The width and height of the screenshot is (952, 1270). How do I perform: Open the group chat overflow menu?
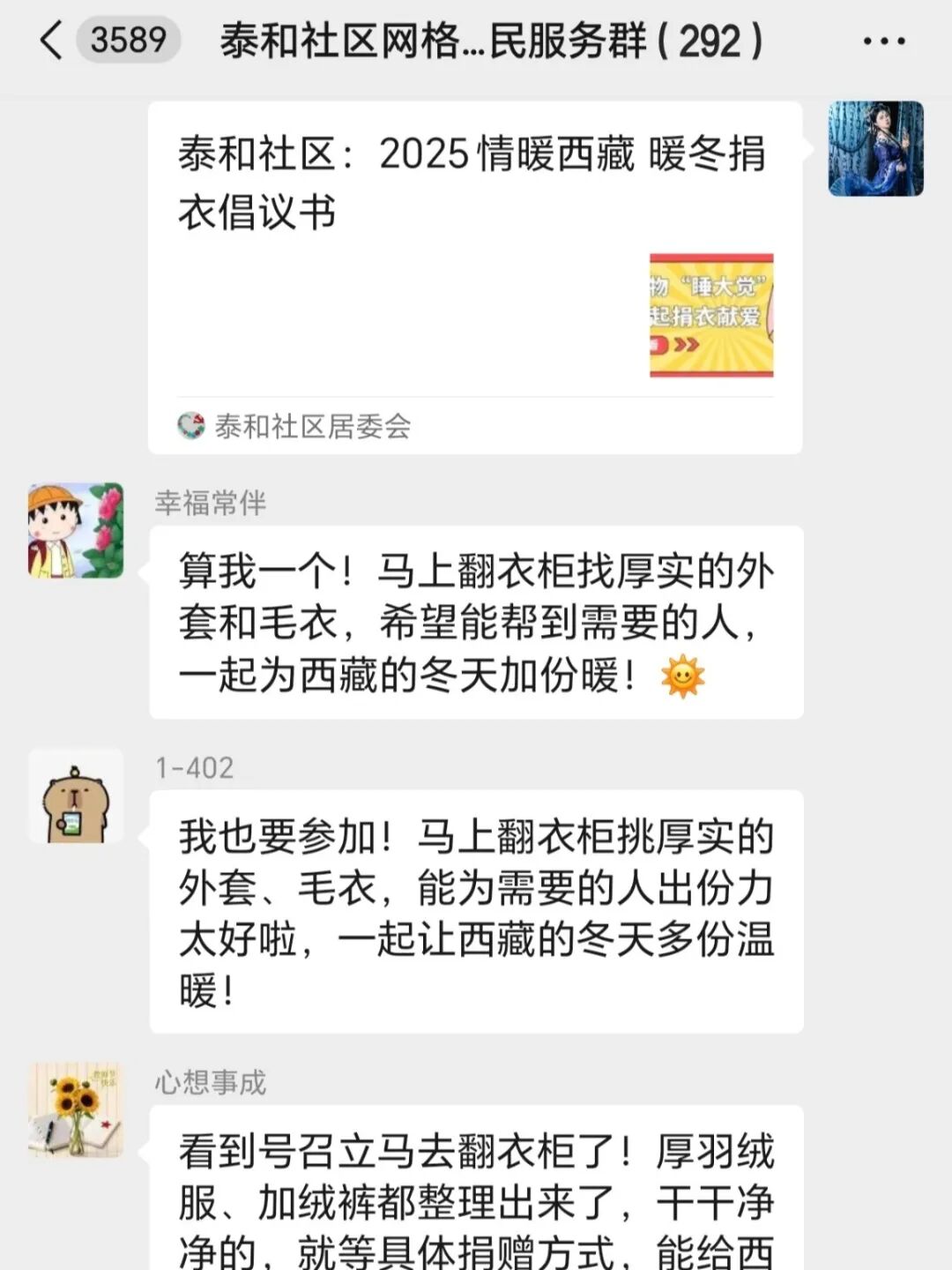coord(883,41)
